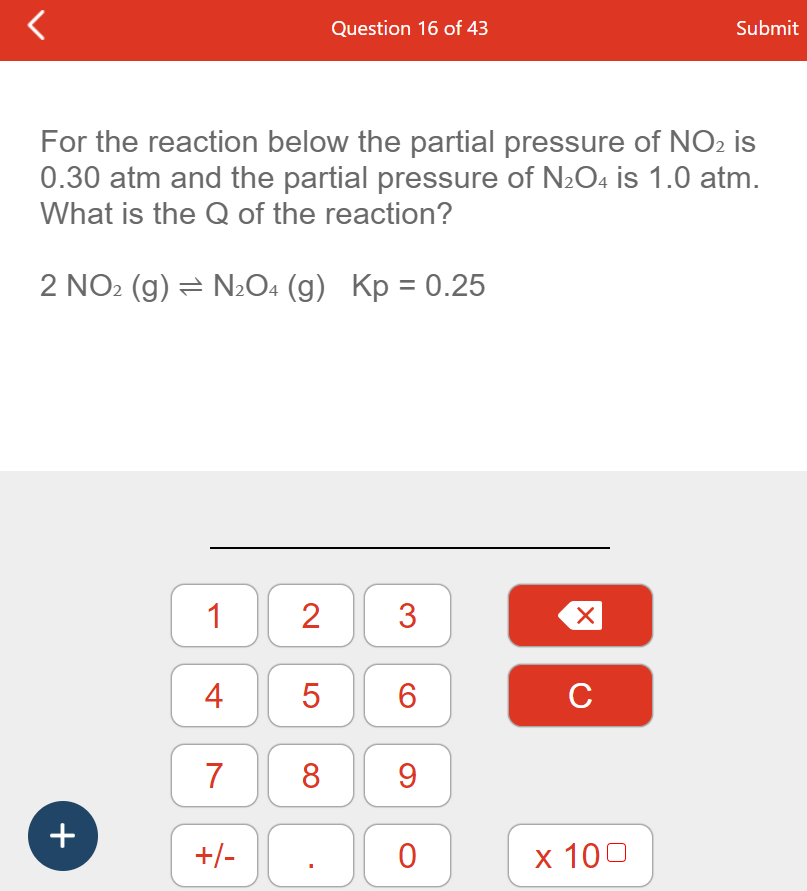Tap the number 4 key
This screenshot has height=891, width=807.
pos(214,695)
